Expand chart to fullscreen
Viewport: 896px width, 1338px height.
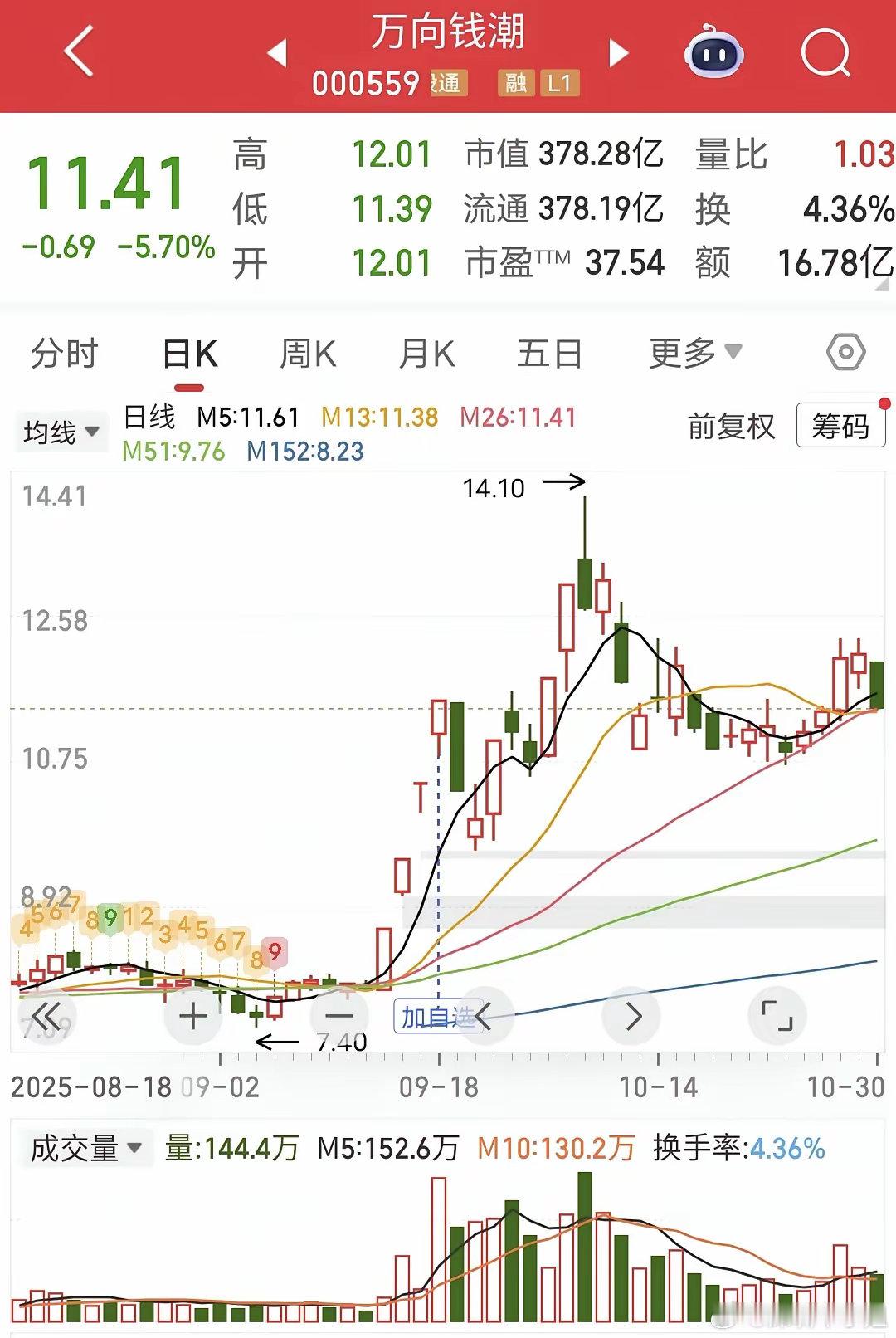(x=777, y=1016)
